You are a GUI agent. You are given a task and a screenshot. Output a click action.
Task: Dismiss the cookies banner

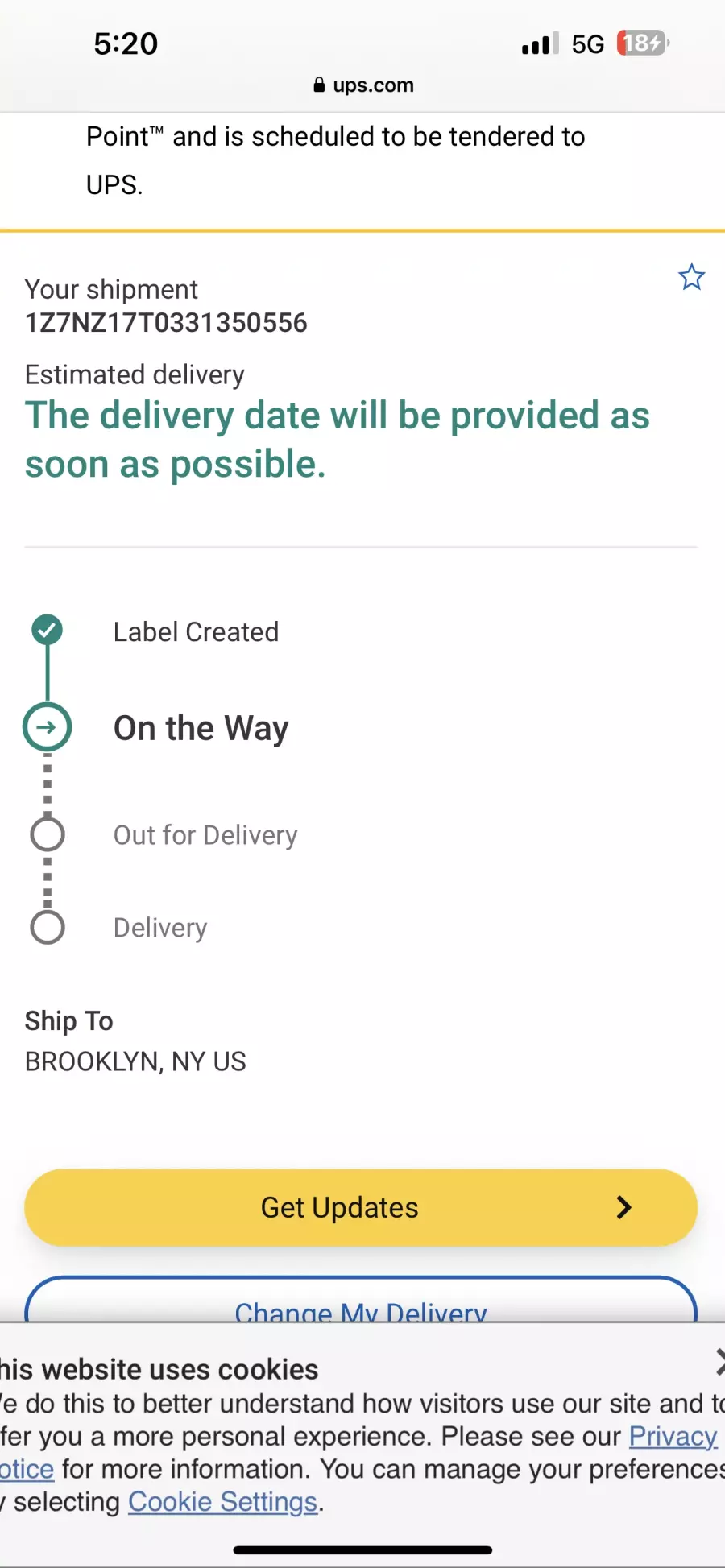click(719, 1362)
